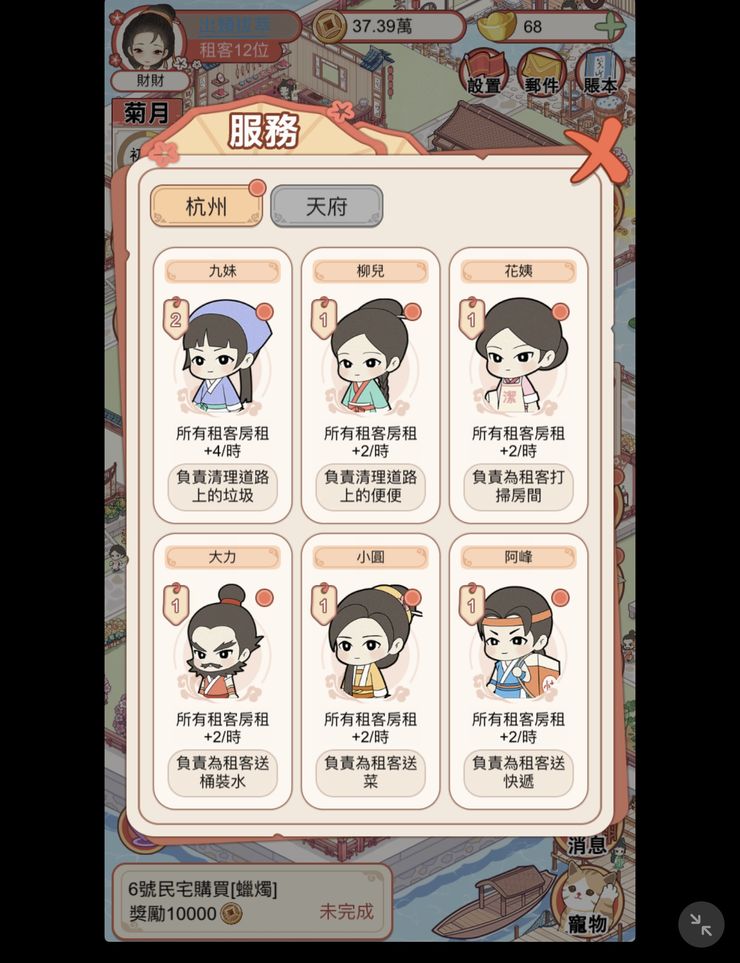Open 柳兒 service card
The image size is (740, 963).
coord(370,385)
